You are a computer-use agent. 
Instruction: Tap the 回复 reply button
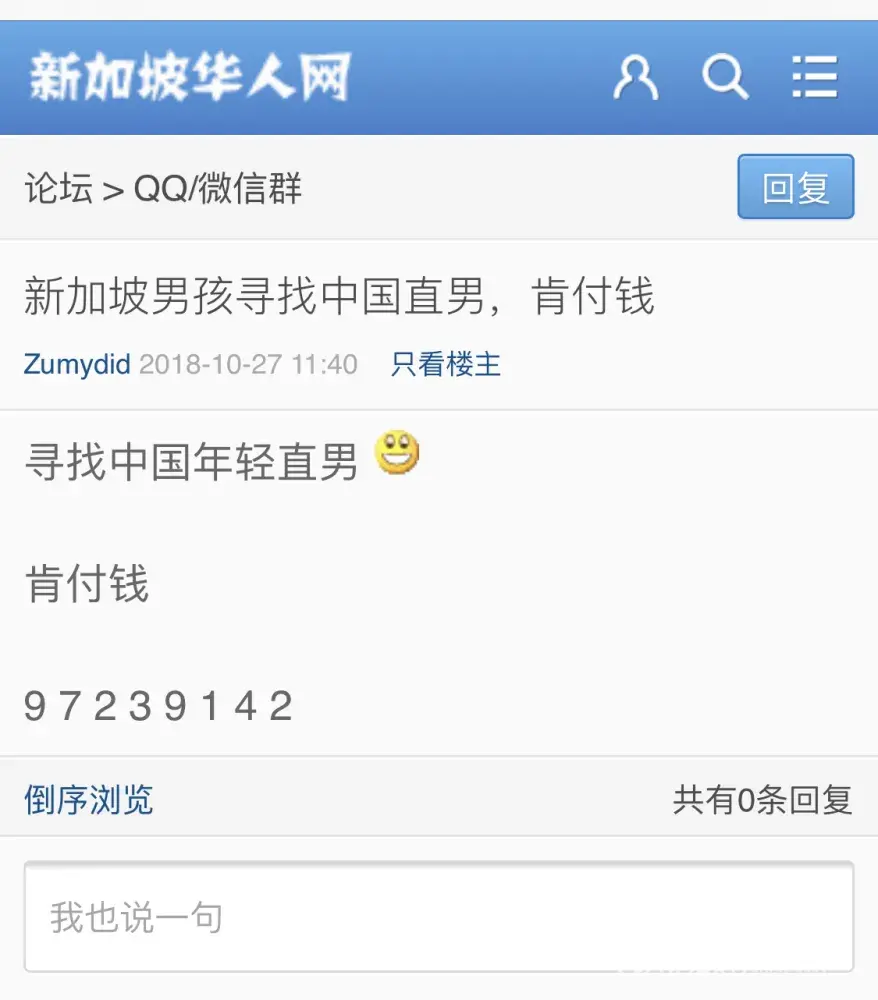point(795,187)
